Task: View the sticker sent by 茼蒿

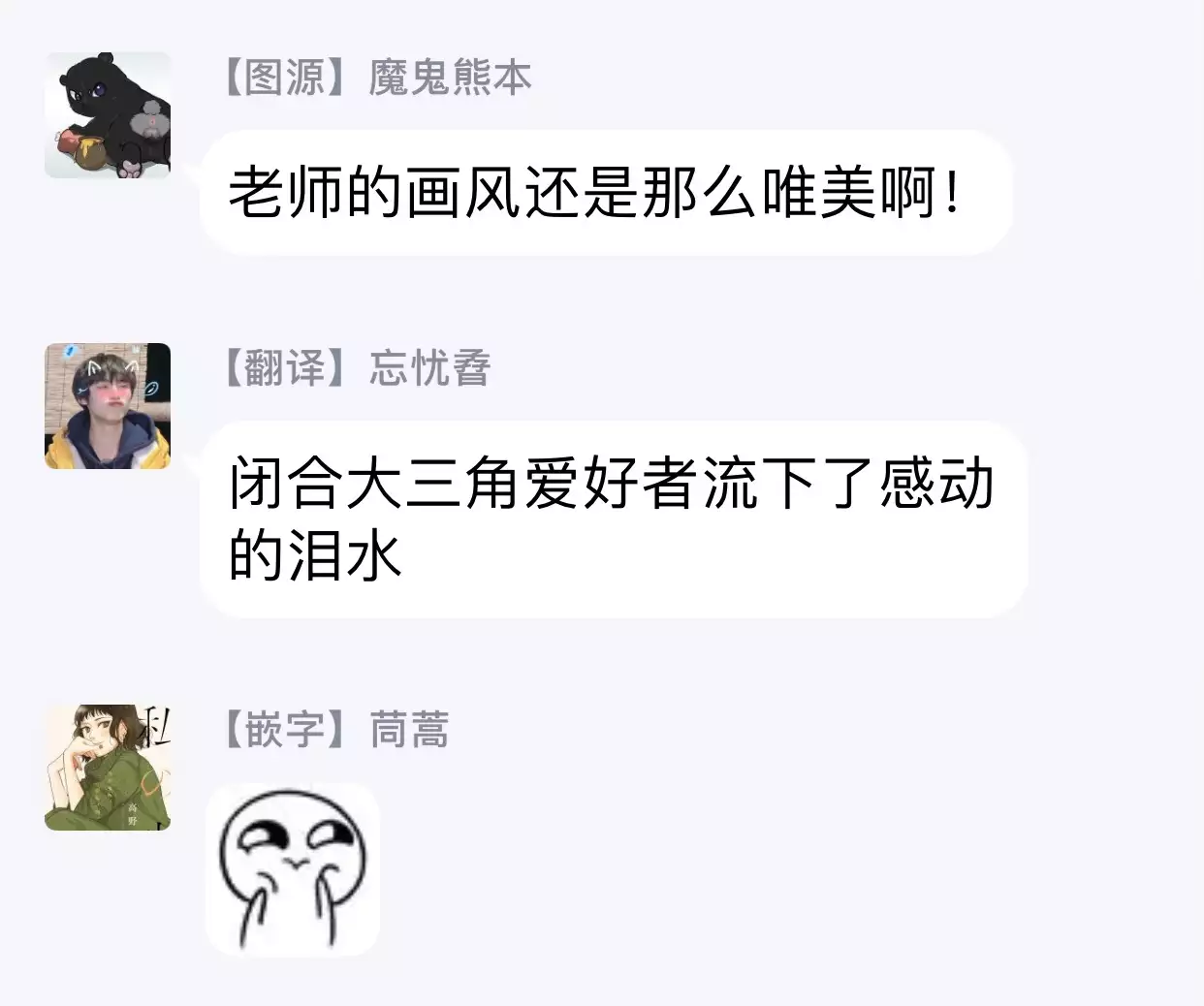Action: (x=292, y=869)
